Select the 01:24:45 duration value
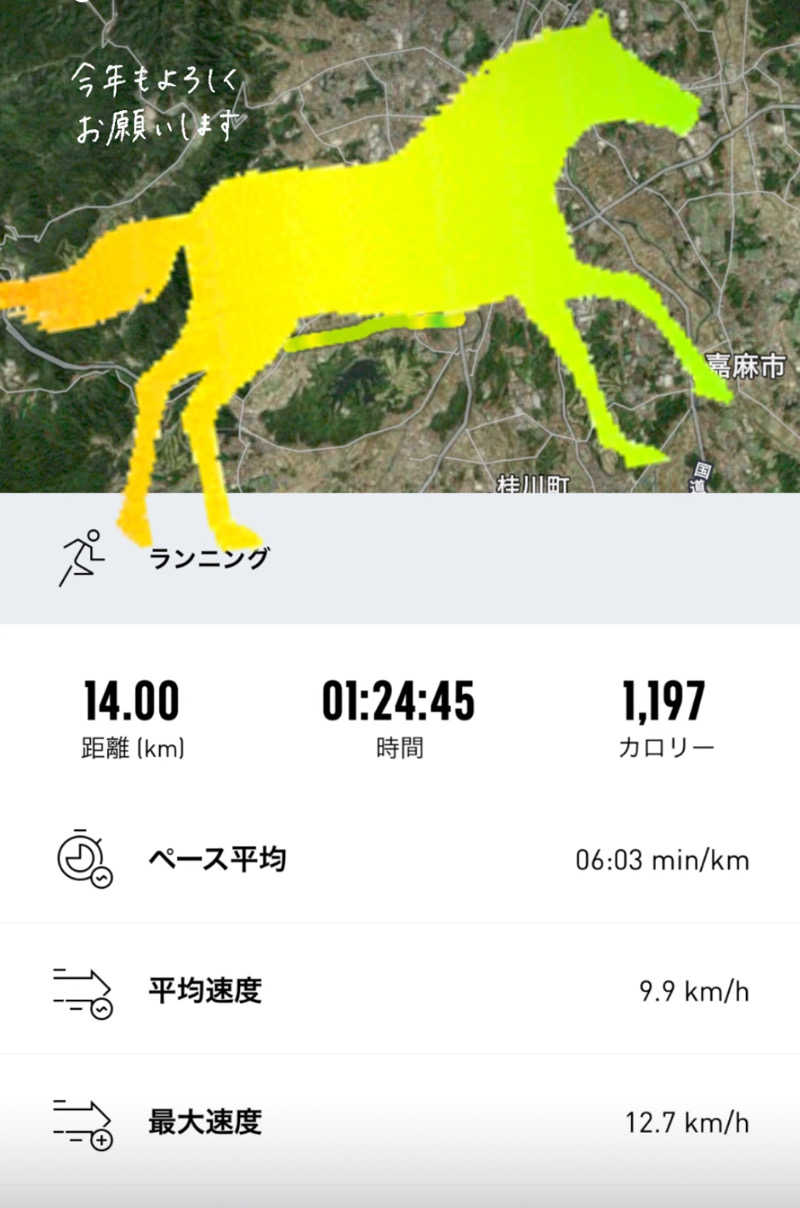This screenshot has height=1208, width=800. point(400,703)
